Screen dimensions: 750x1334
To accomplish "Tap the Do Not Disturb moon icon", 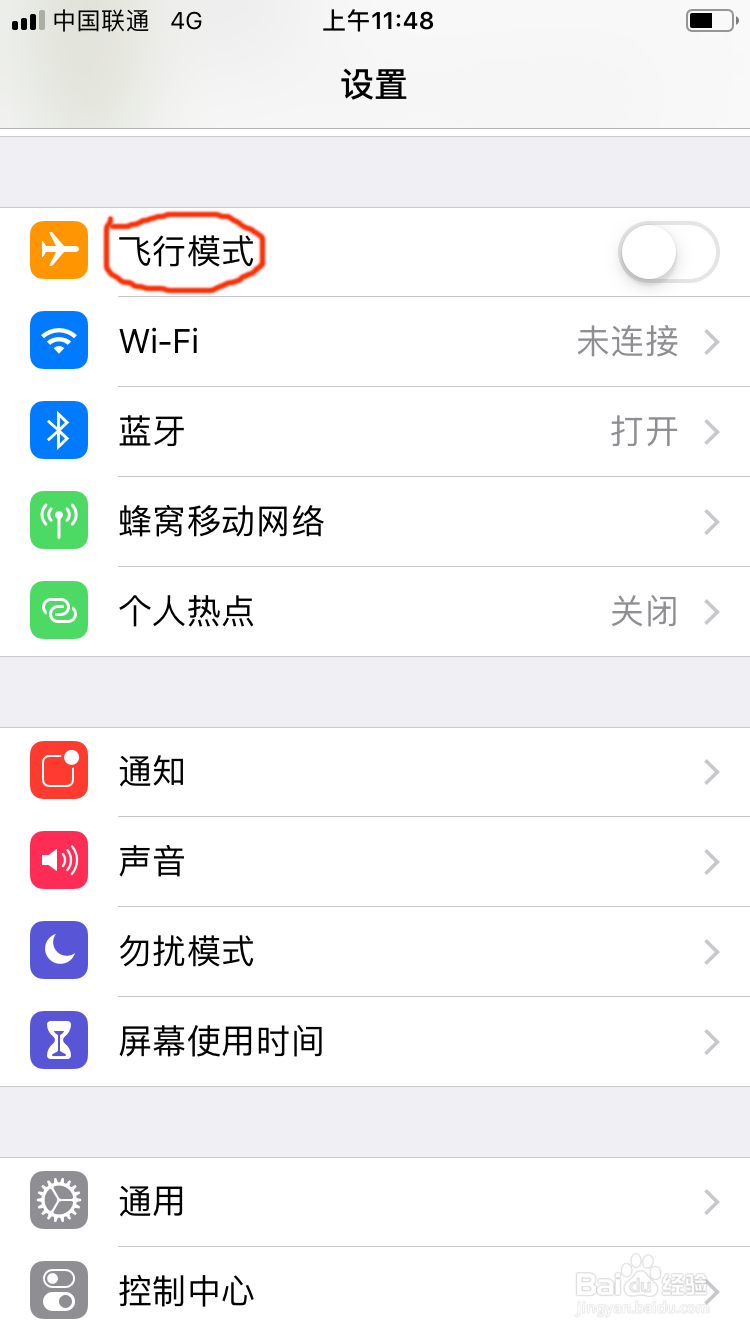I will pos(58,951).
